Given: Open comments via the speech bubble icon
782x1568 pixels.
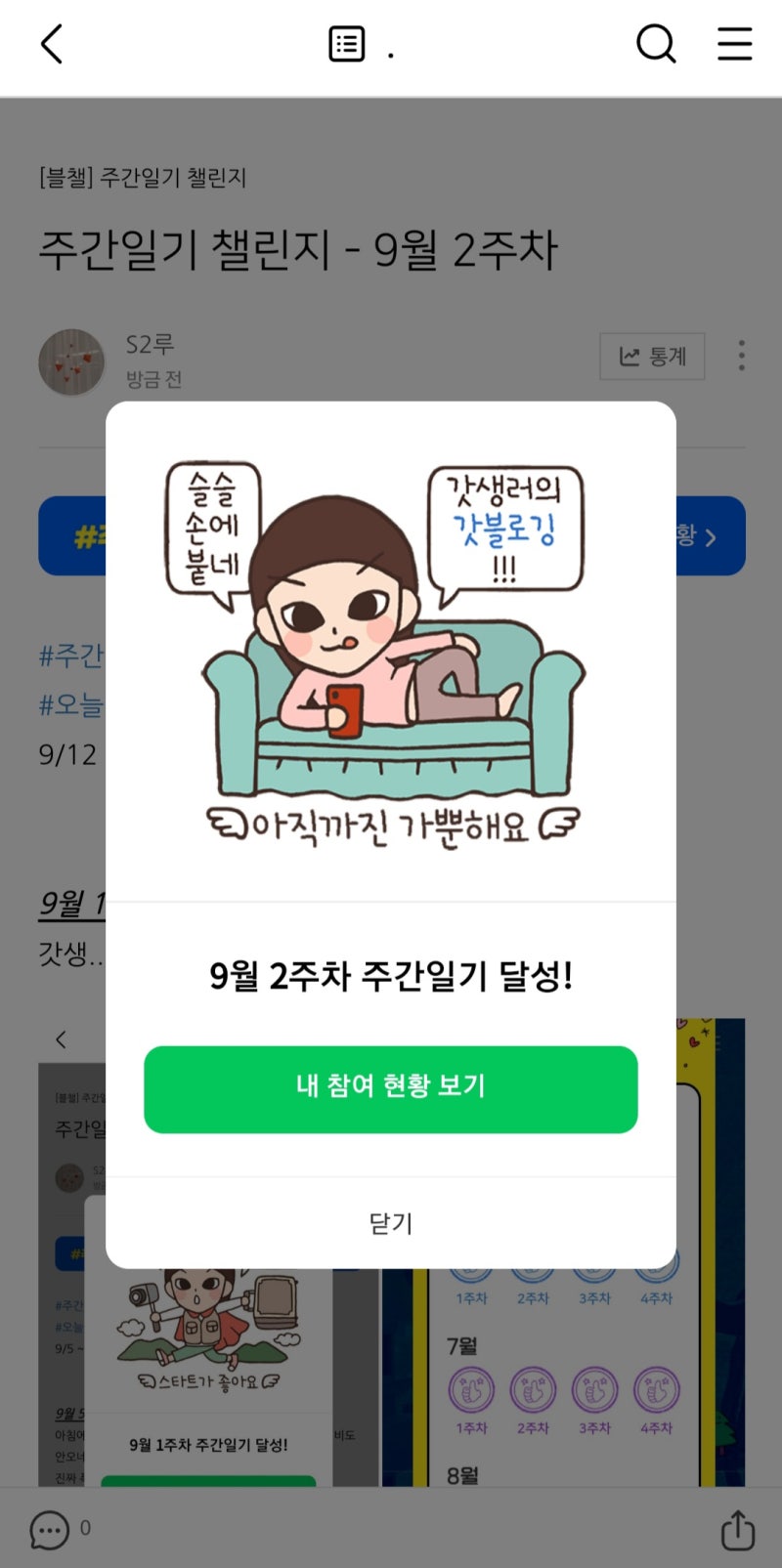Looking at the screenshot, I should [x=49, y=1530].
